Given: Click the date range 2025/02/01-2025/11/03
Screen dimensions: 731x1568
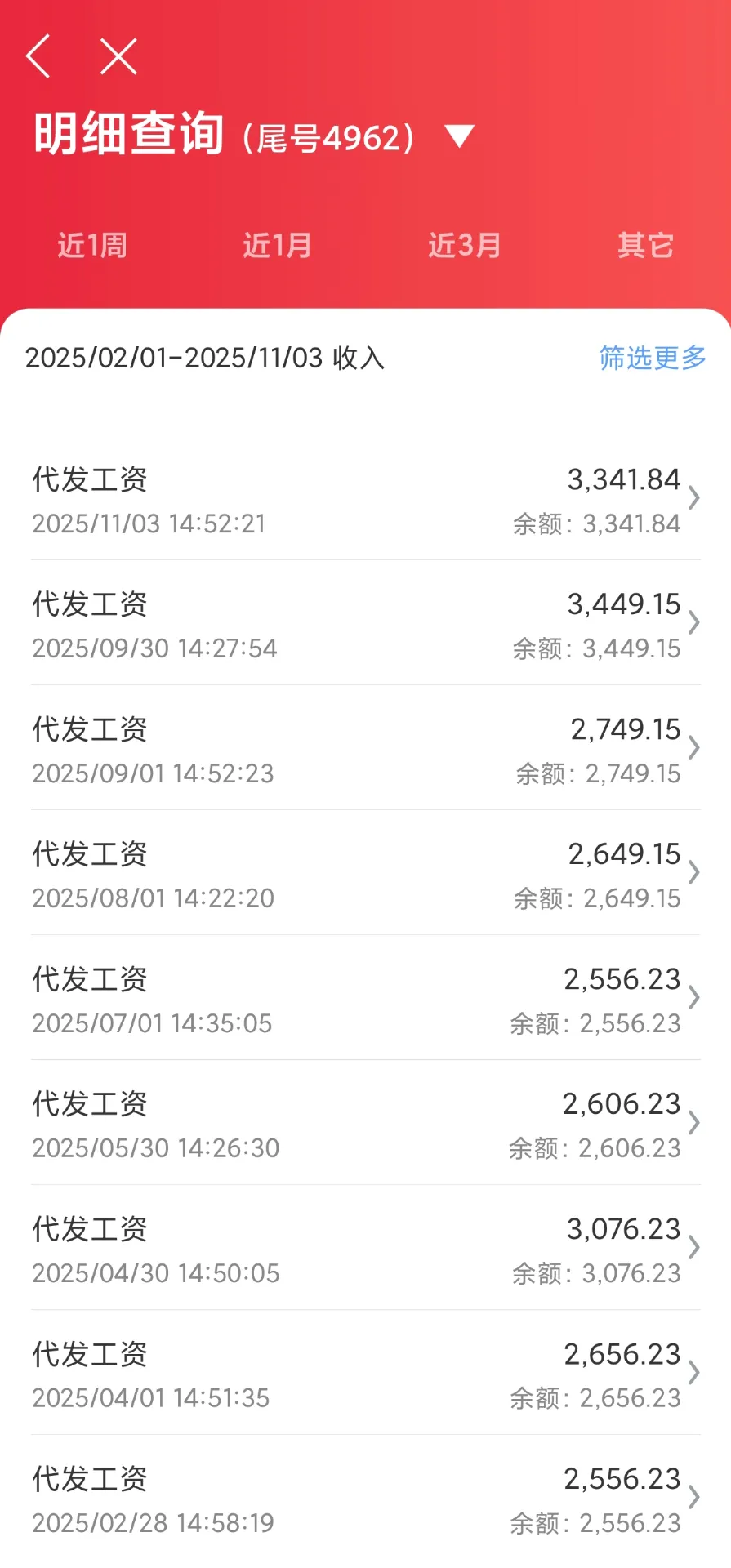Looking at the screenshot, I should tap(173, 357).
